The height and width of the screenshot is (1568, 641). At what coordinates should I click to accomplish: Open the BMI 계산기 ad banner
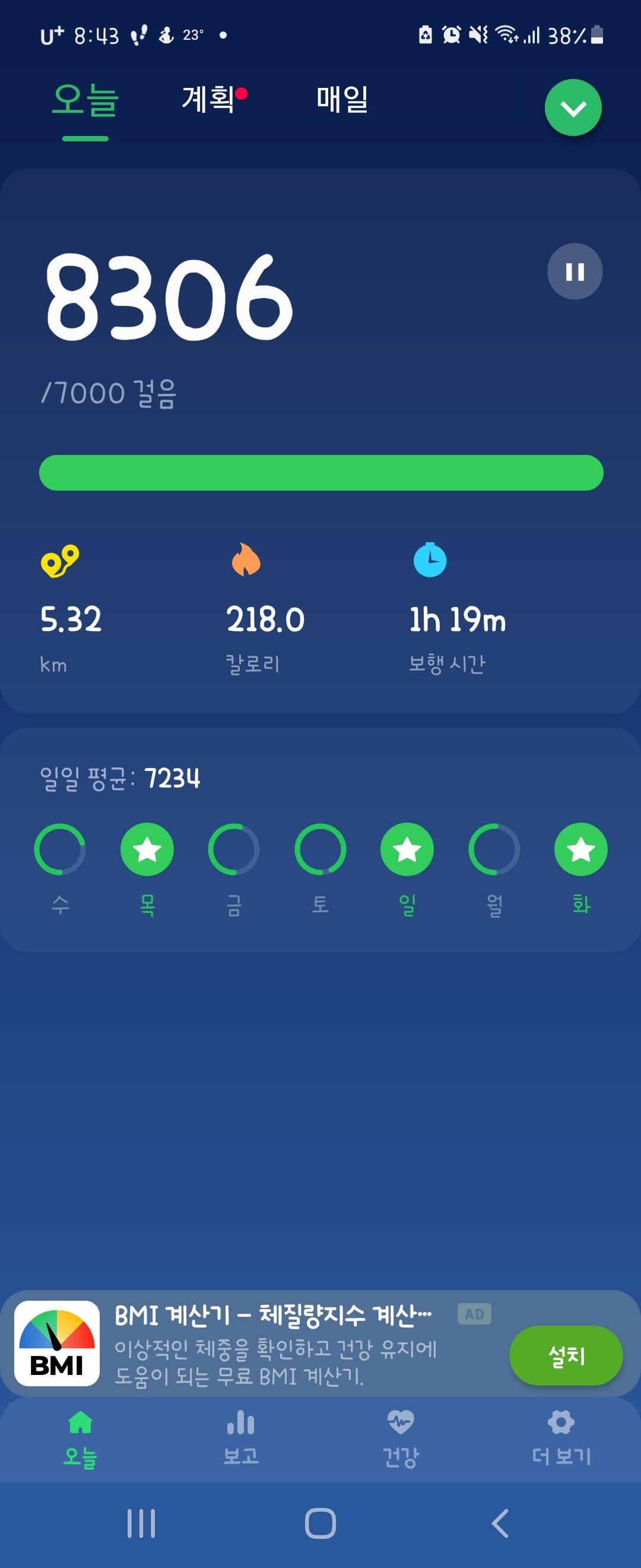[274, 1343]
